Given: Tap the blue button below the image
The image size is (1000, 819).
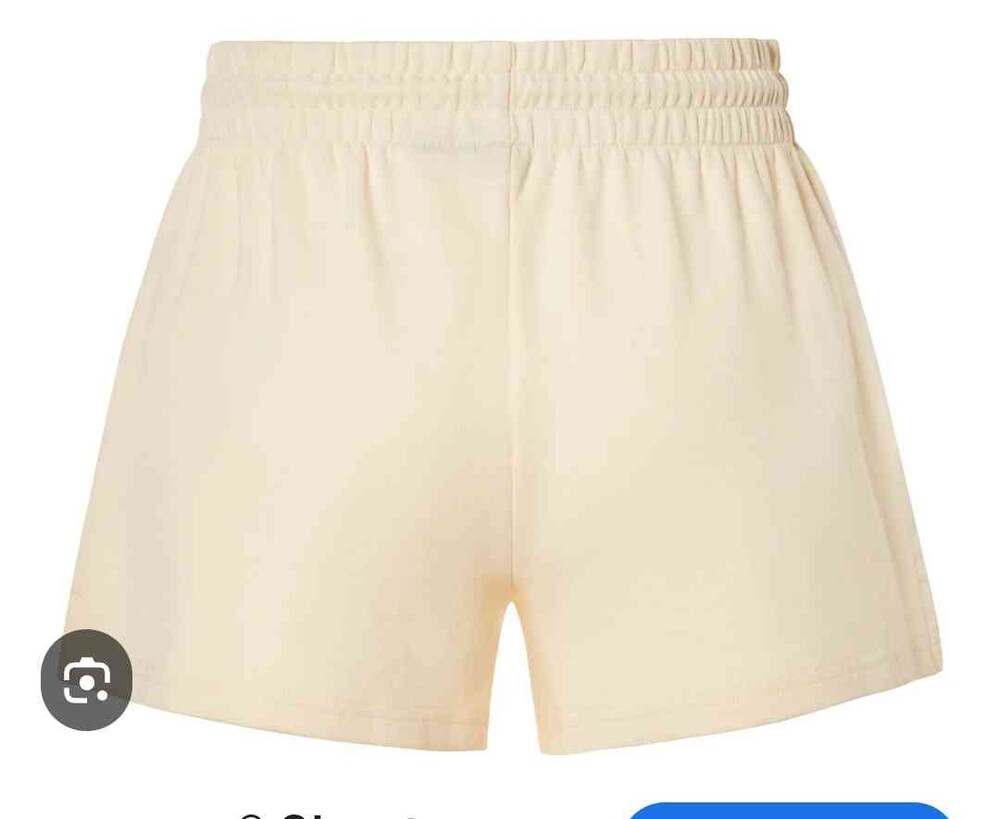Looking at the screenshot, I should point(788,810).
